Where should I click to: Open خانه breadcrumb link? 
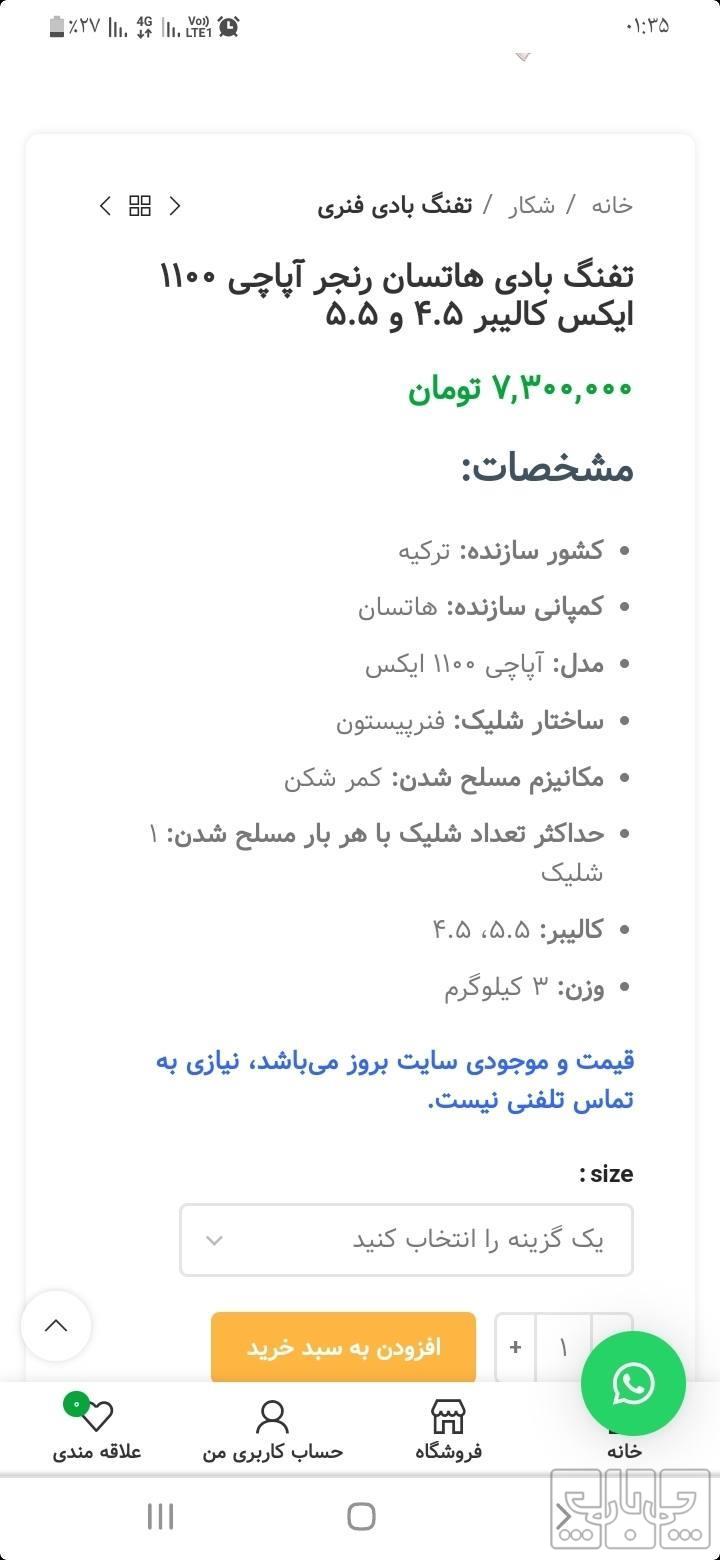pyautogui.click(x=611, y=206)
